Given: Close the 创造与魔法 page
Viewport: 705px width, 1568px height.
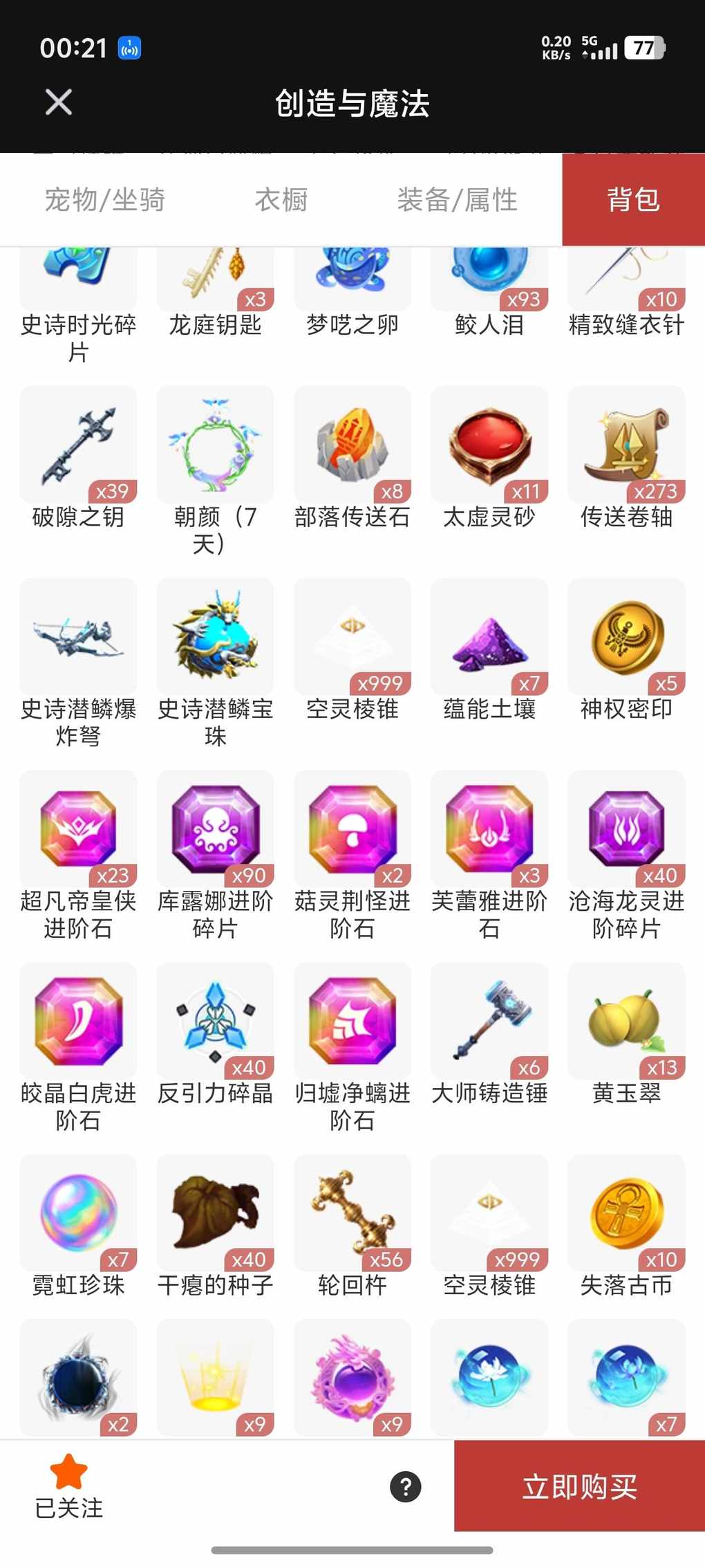Looking at the screenshot, I should coord(59,102).
